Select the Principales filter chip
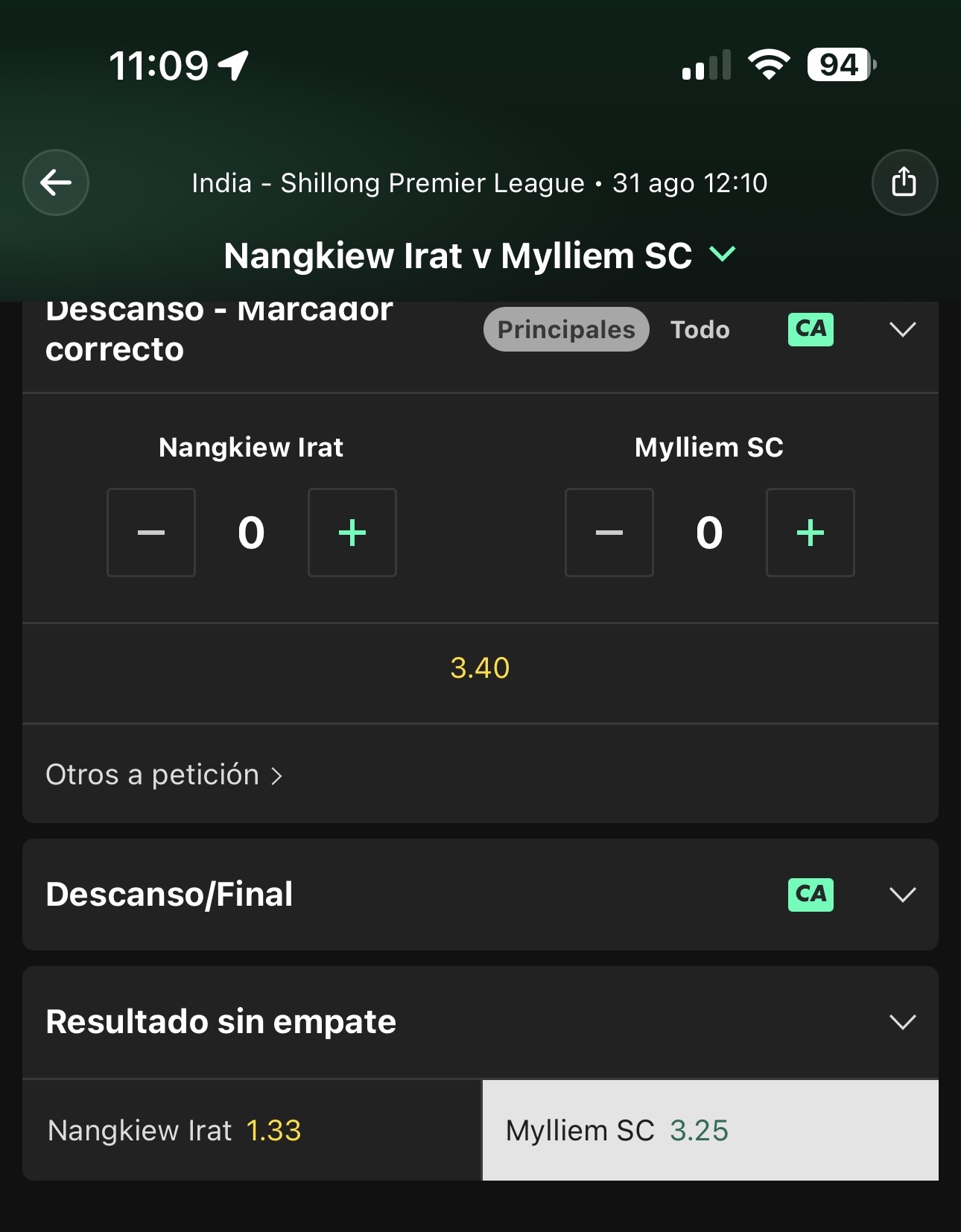 566,329
